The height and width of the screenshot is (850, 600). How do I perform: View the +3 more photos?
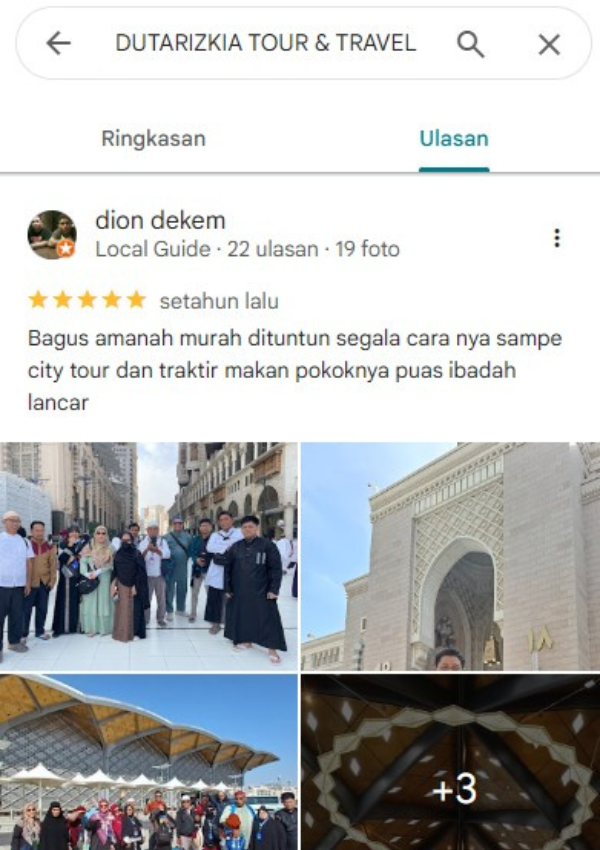point(450,762)
